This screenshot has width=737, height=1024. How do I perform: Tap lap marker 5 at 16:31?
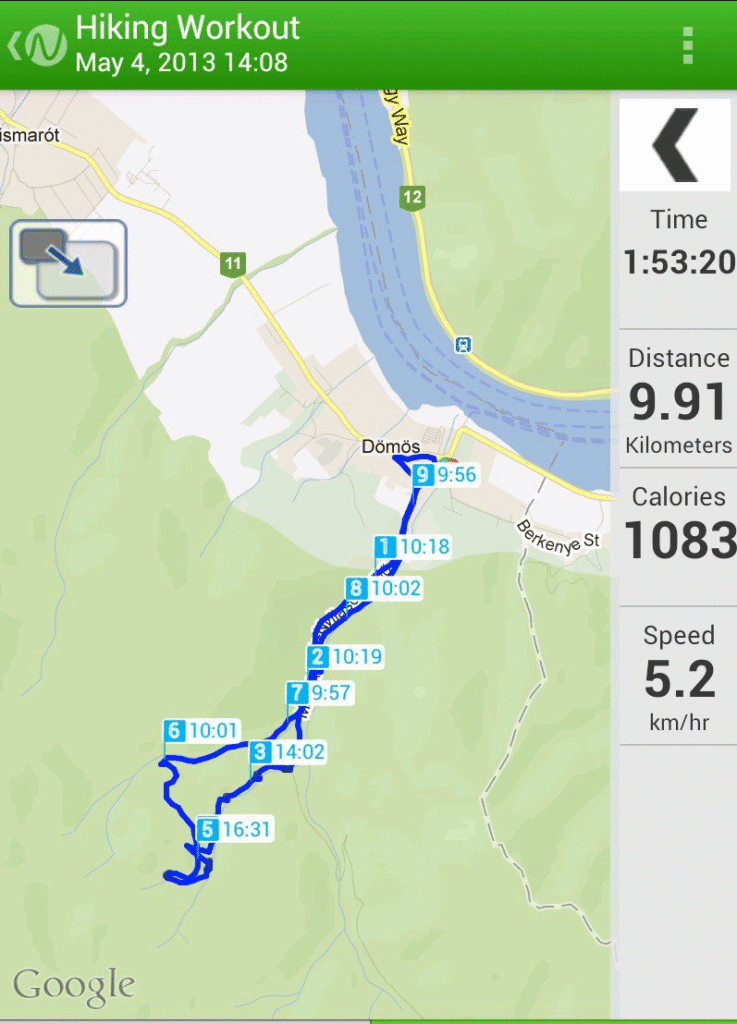[234, 829]
